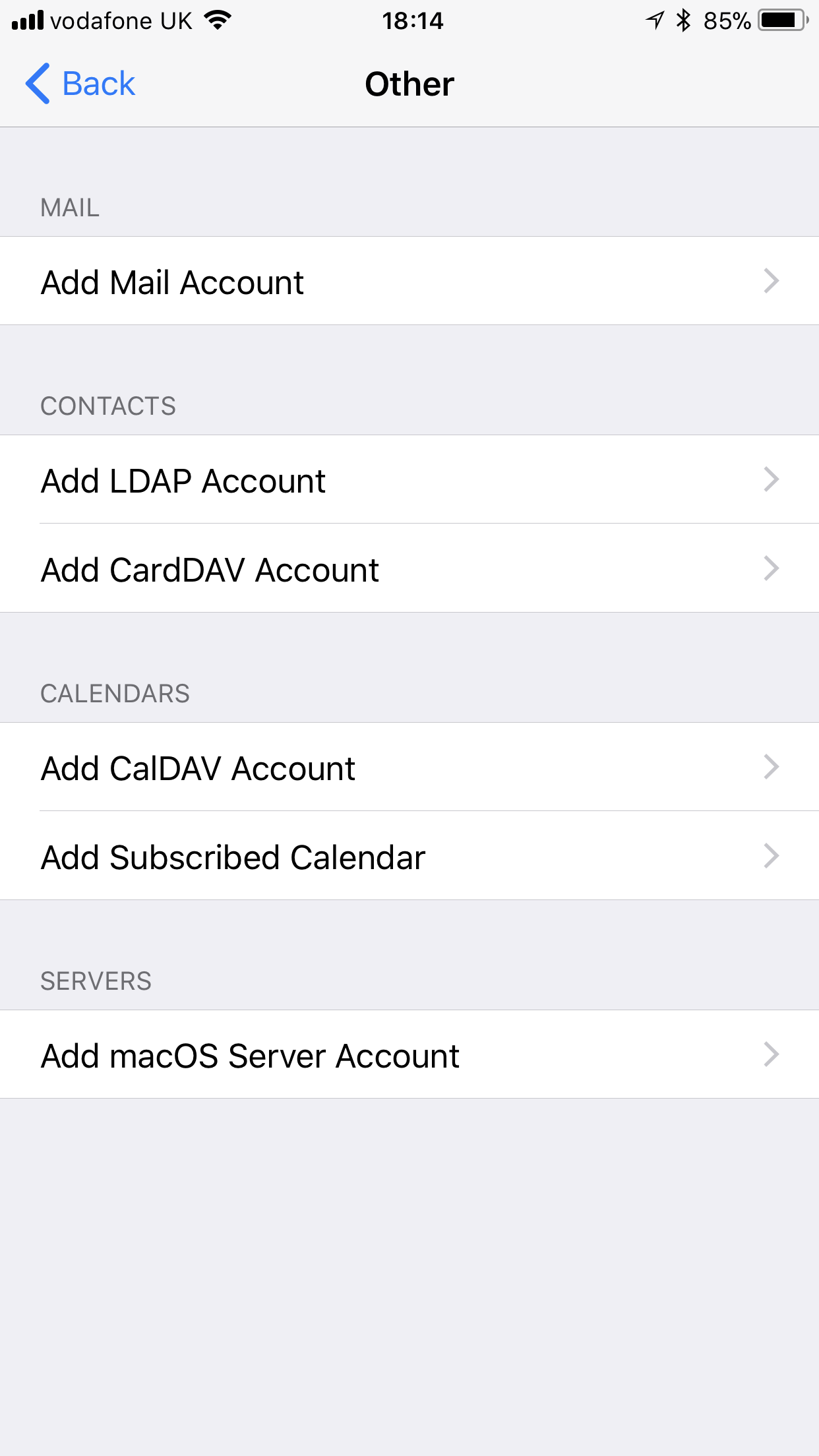Tap the 18:14 clock in status bar
The height and width of the screenshot is (1456, 819).
[x=412, y=20]
